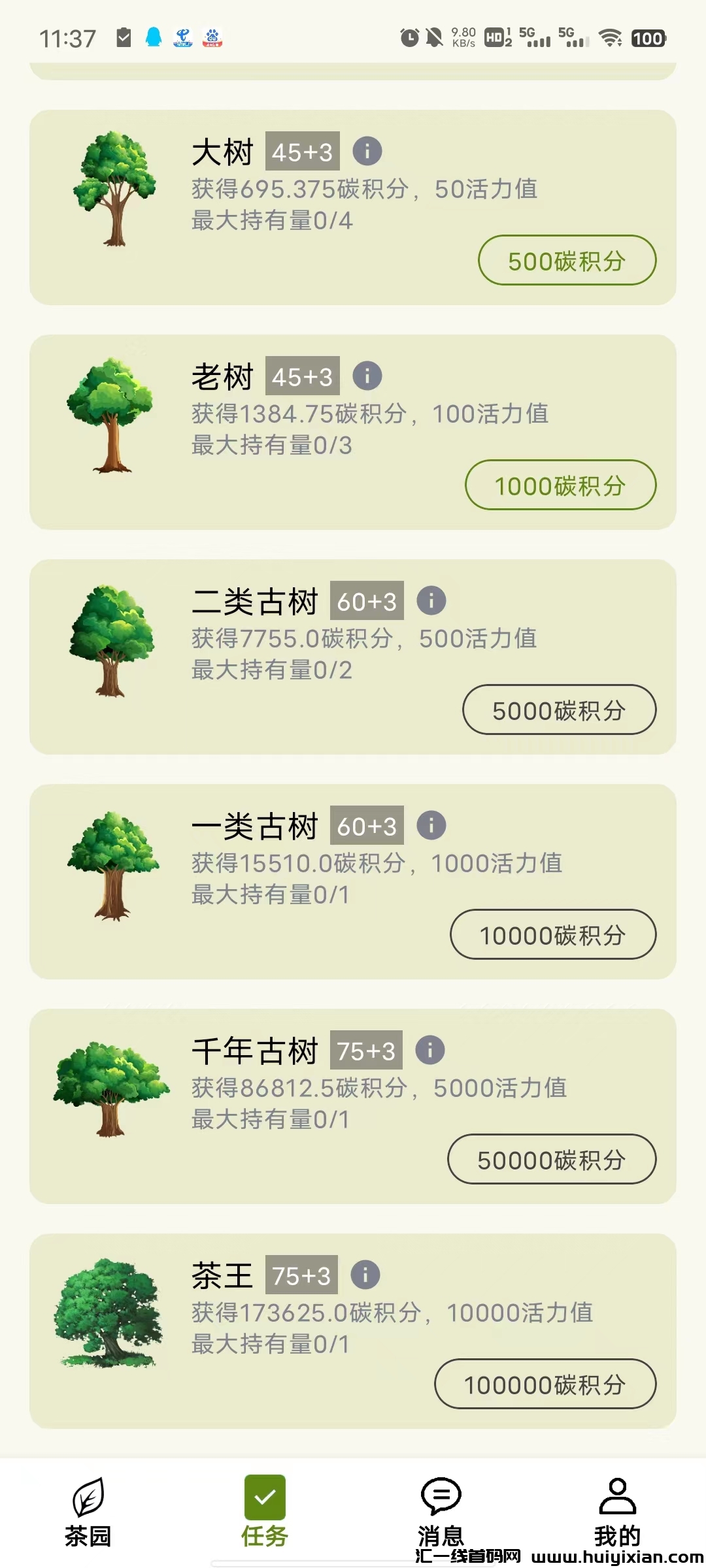Tap the 100000碳积分 button for 茶王
Viewport: 706px width, 1568px height.
point(546,1384)
